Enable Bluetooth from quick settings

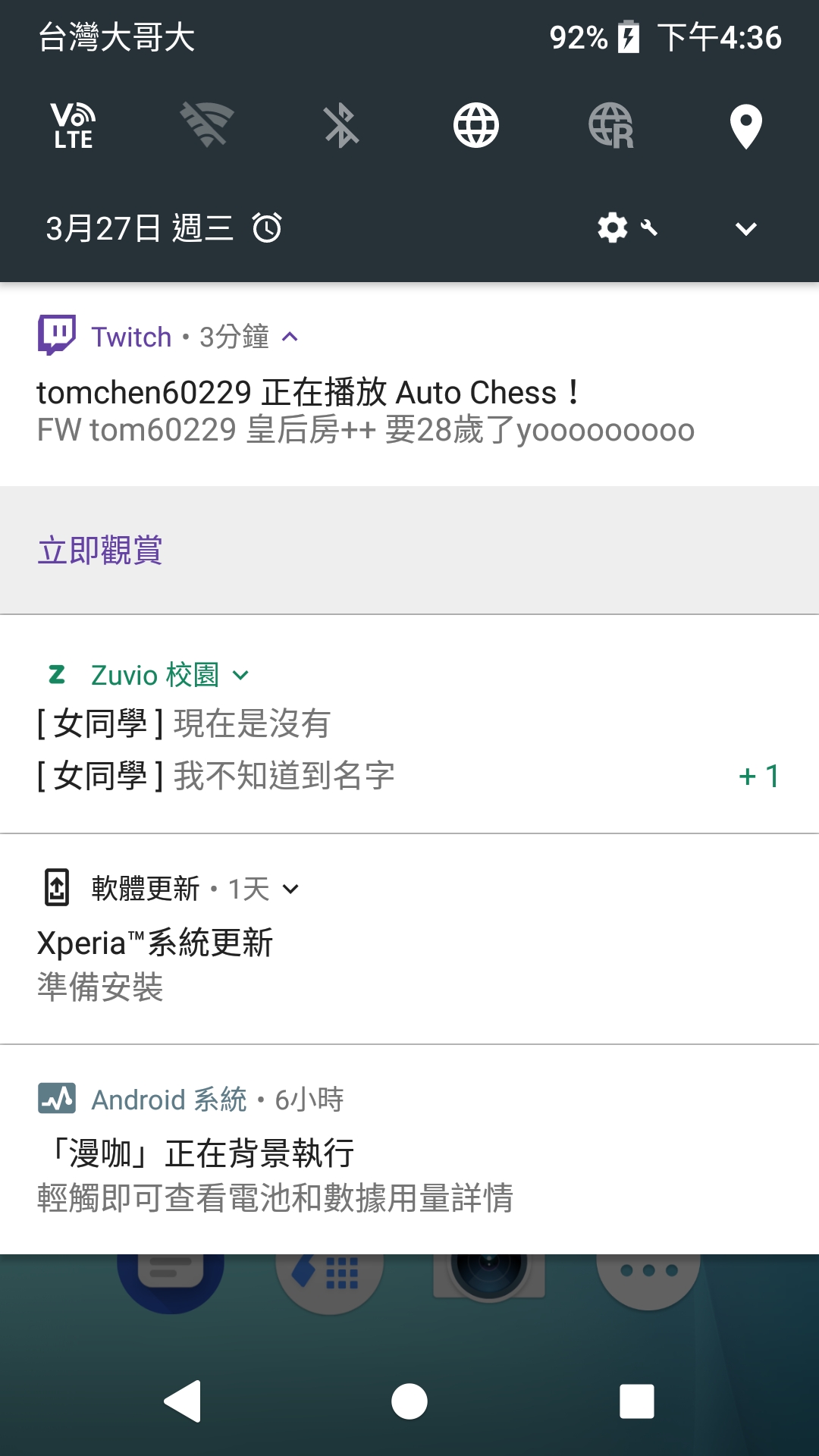341,127
